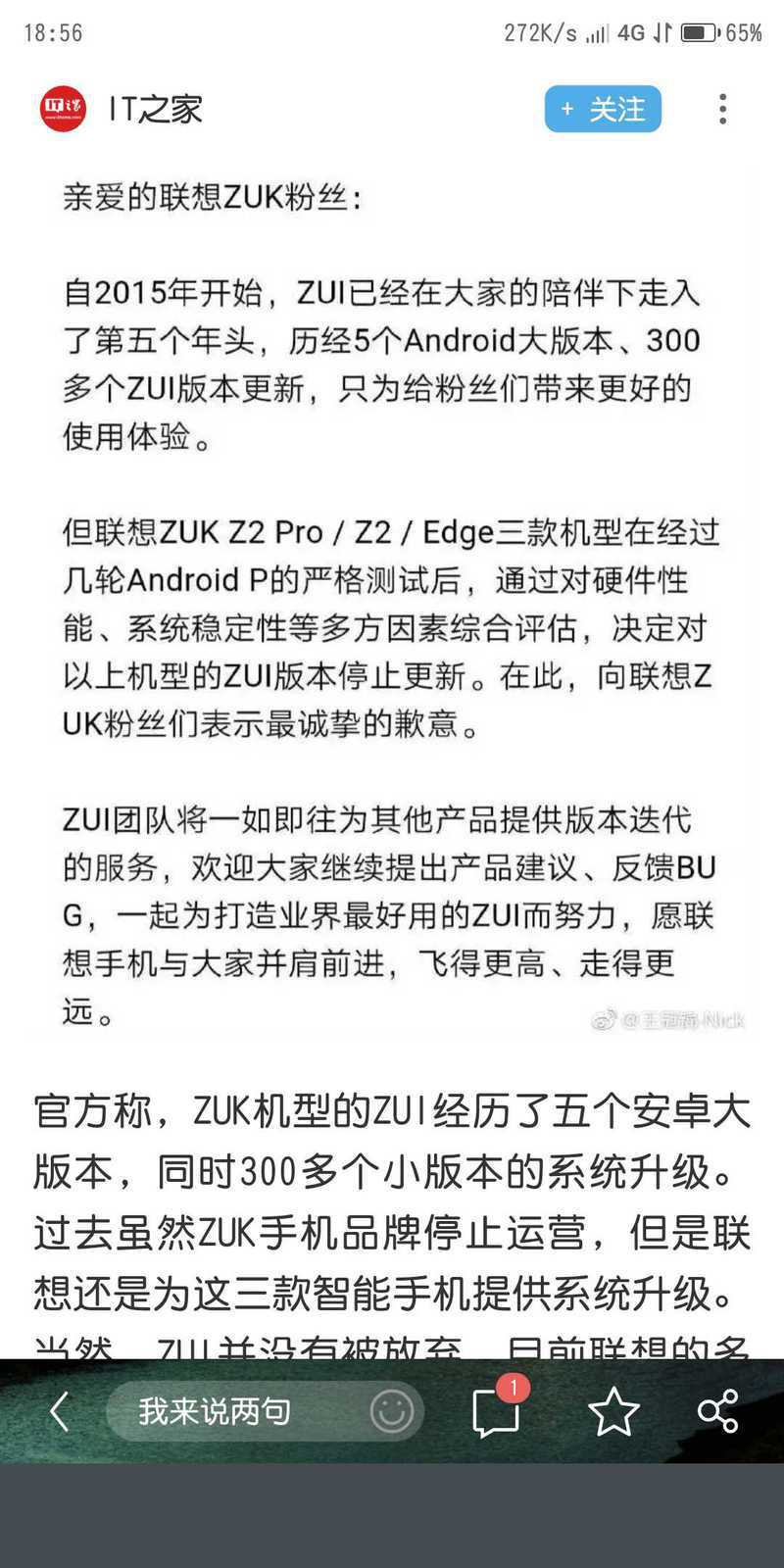The width and height of the screenshot is (784, 1568).
Task: View the comments with one new
Action: click(x=498, y=1409)
